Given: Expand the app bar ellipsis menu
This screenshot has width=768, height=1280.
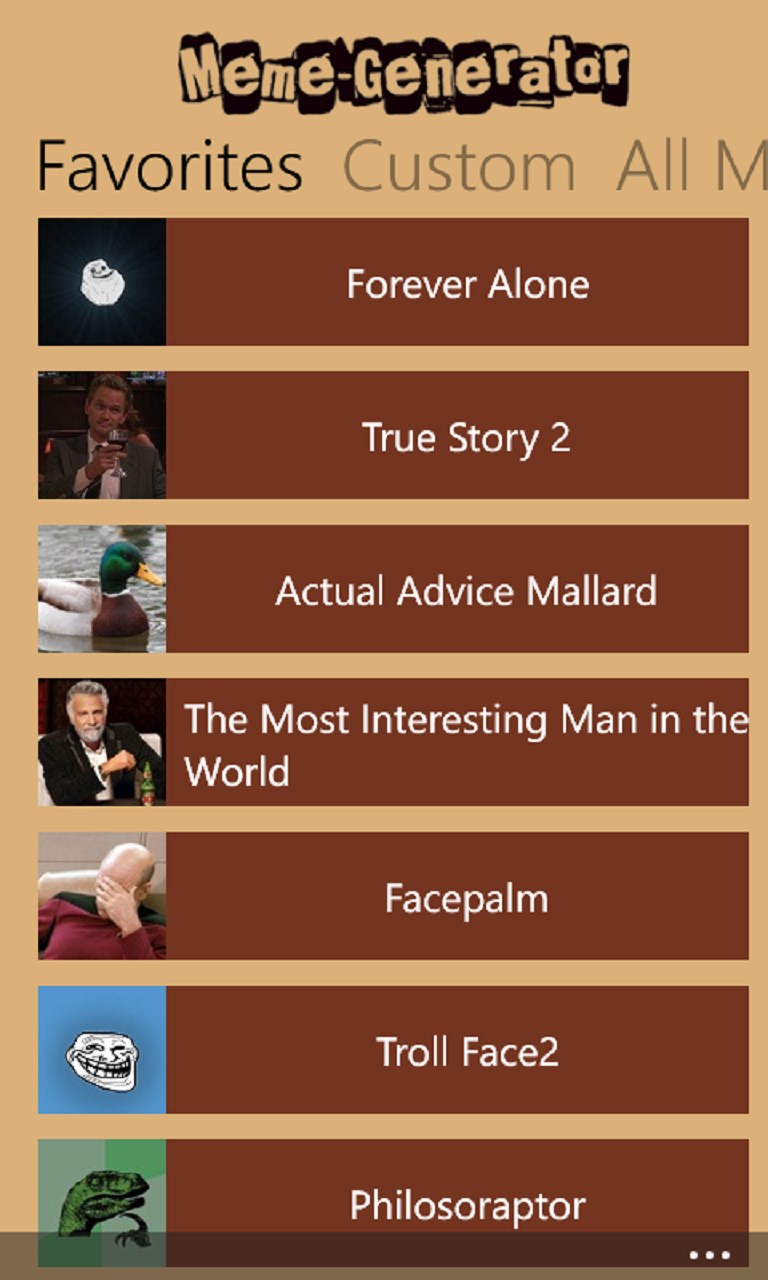Looking at the screenshot, I should click(710, 1256).
